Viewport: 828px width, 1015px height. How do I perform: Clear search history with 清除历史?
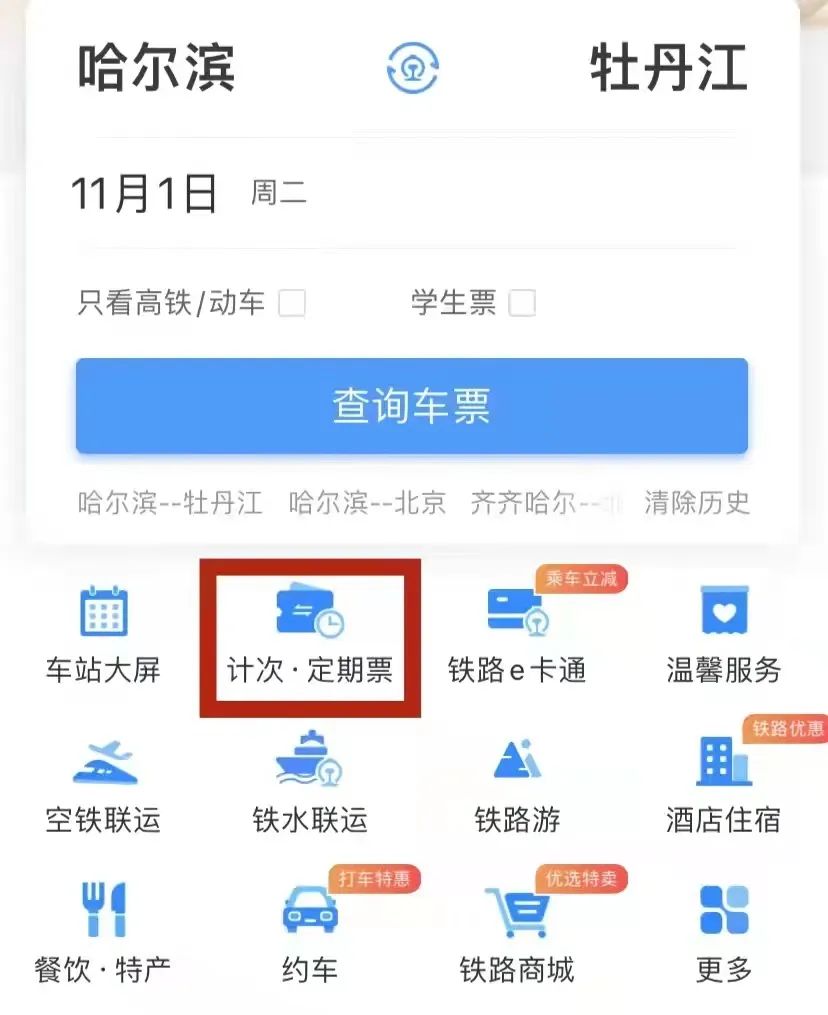pos(697,502)
